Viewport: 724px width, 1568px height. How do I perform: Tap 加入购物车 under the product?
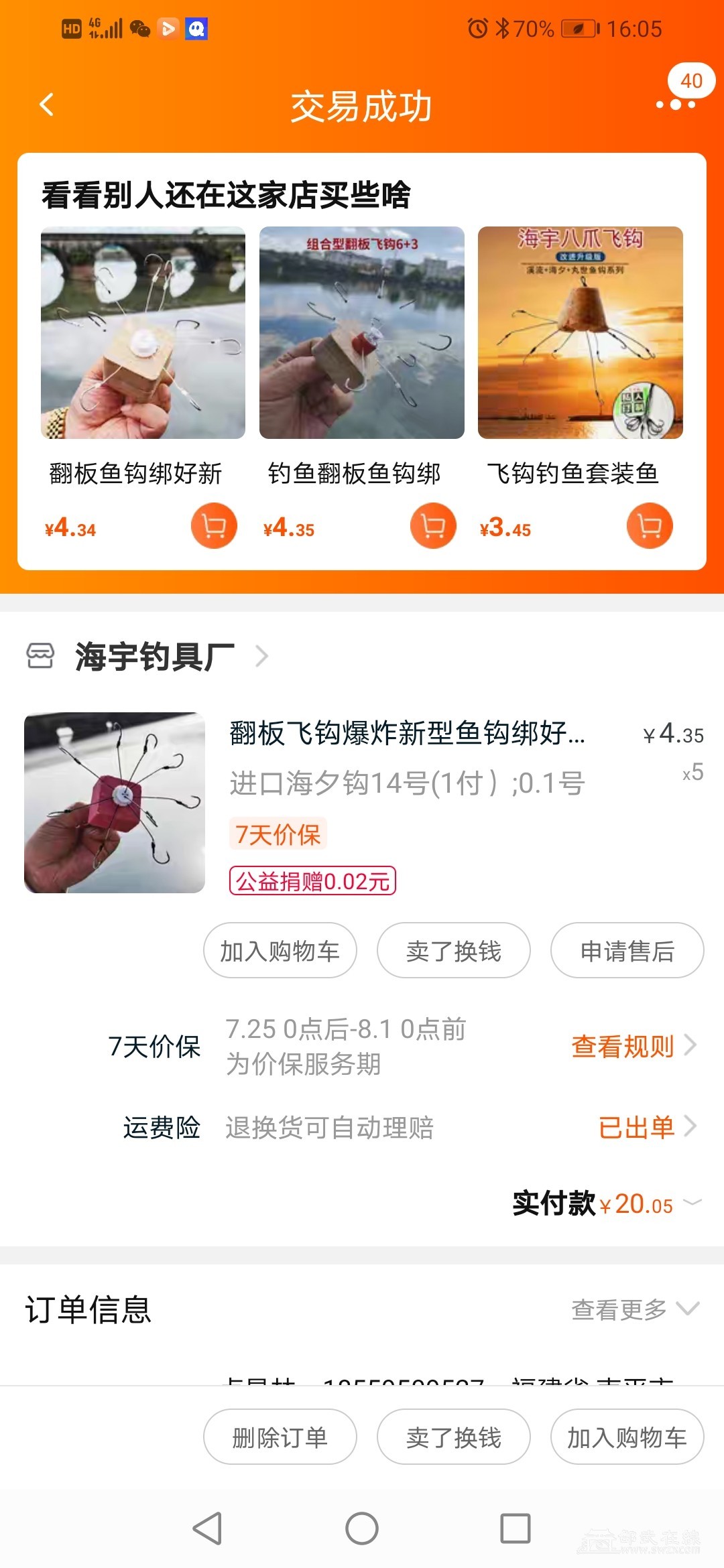[x=280, y=951]
